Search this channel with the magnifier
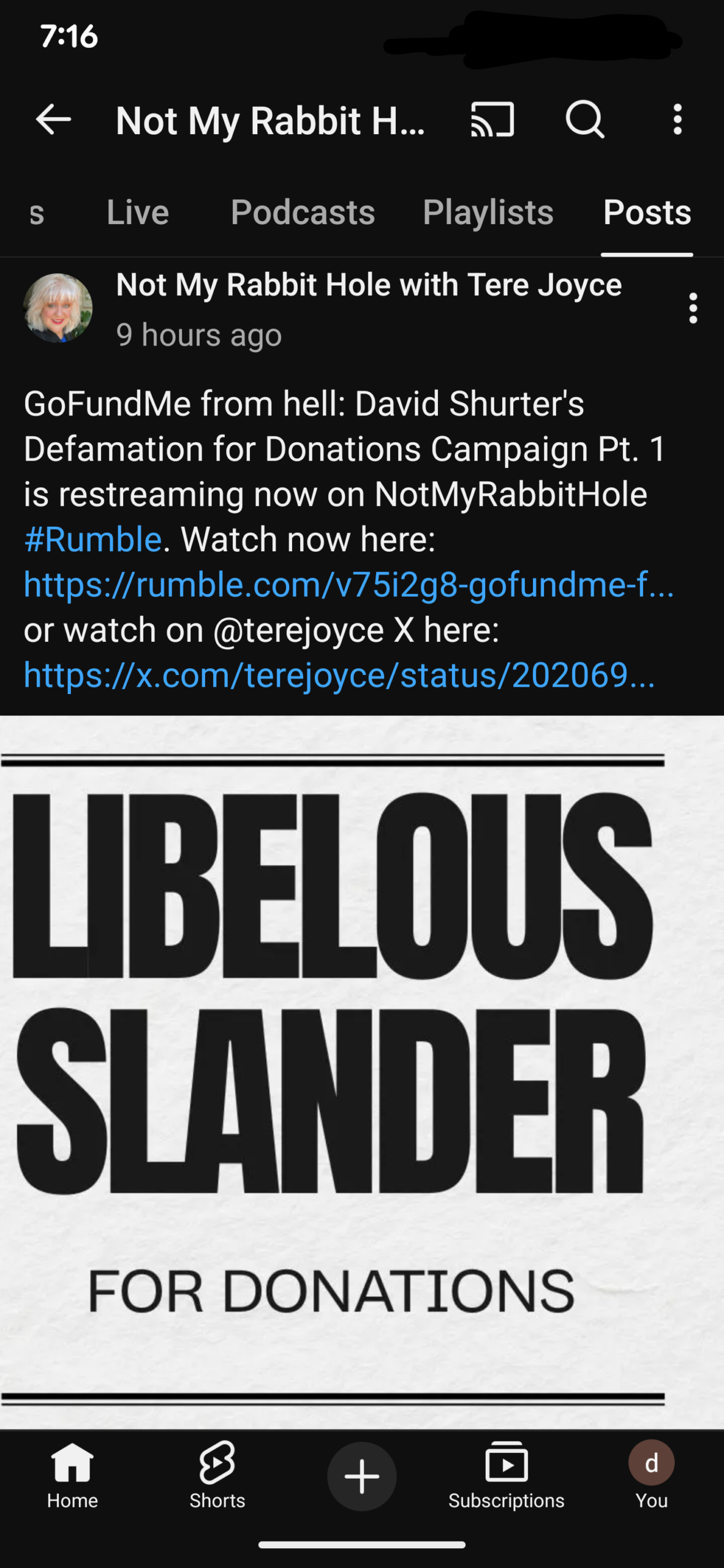 coord(584,119)
